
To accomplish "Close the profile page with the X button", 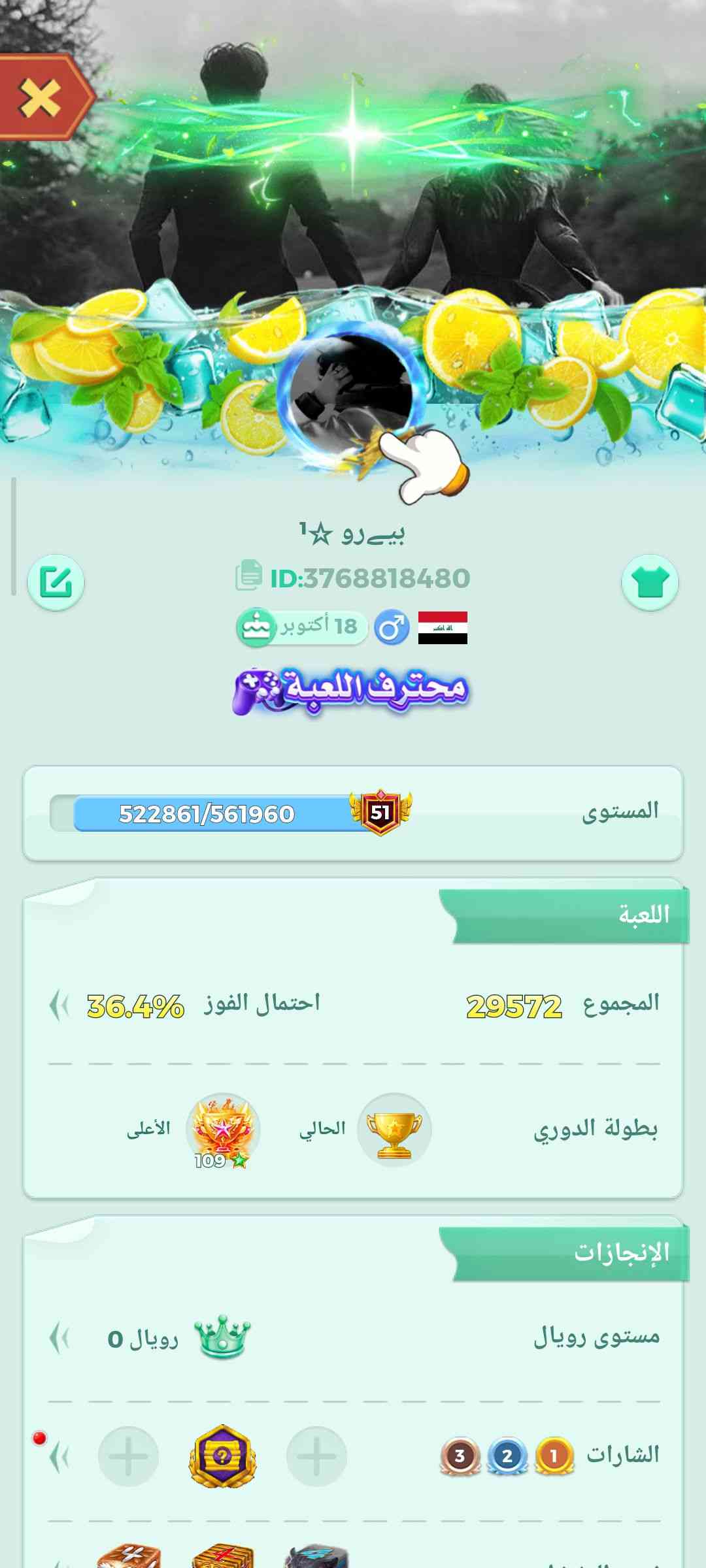I will pos(39,98).
